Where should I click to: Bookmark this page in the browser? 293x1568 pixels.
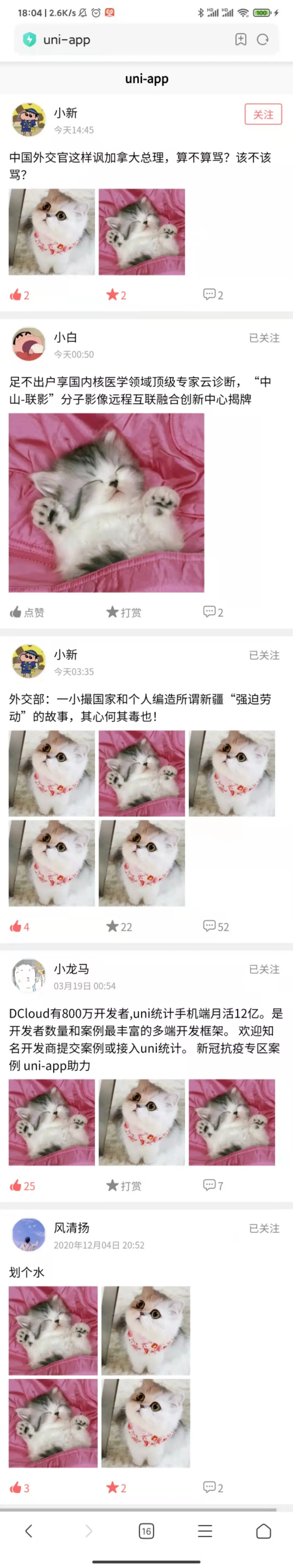241,40
